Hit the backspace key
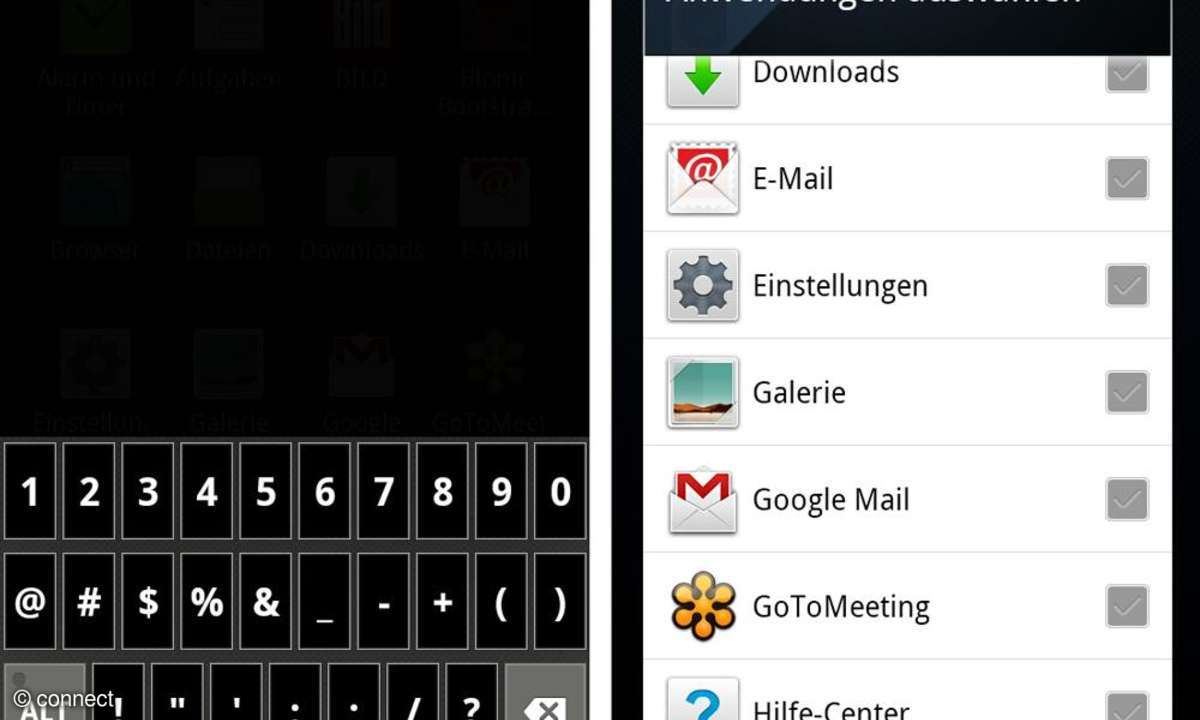The width and height of the screenshot is (1200, 720). tap(545, 700)
